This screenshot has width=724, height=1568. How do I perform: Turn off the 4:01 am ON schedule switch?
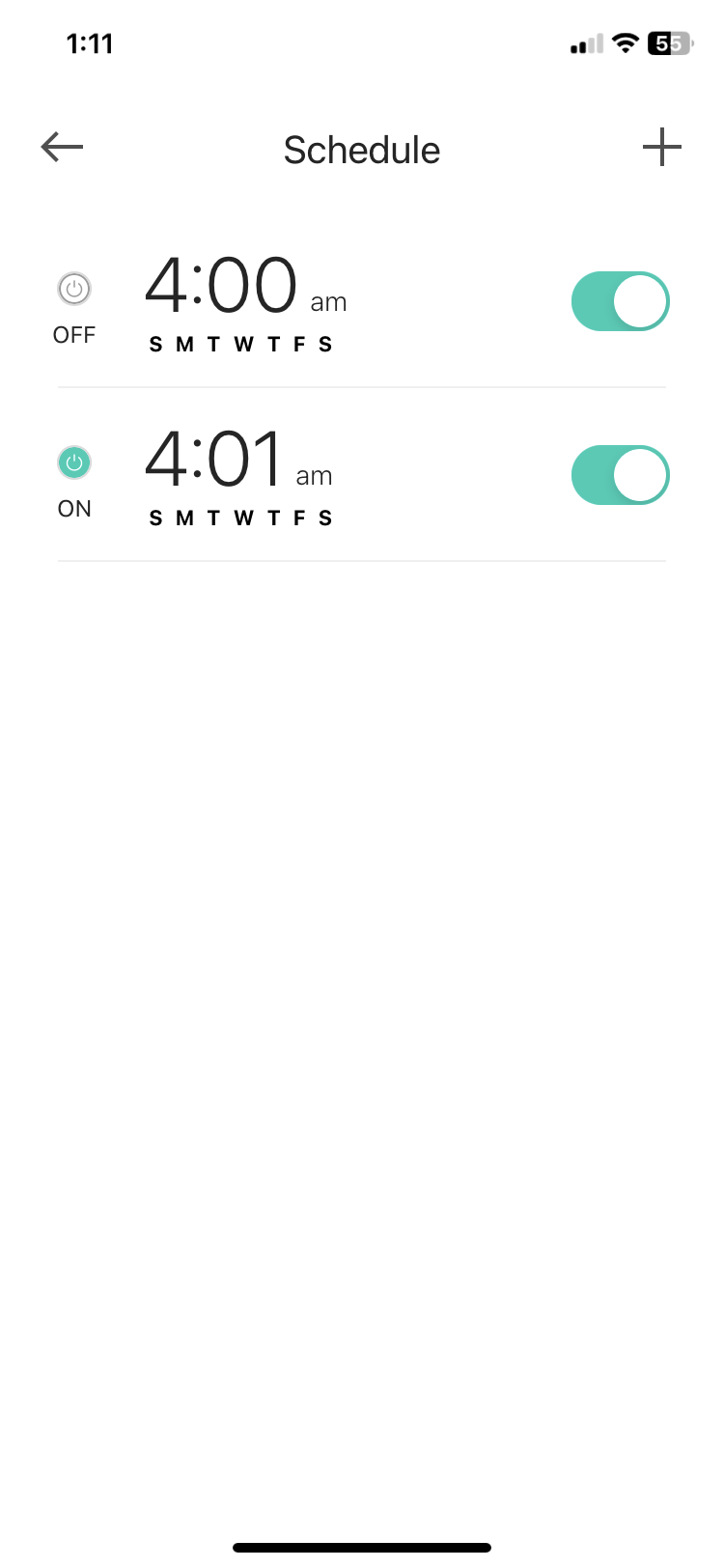point(620,475)
